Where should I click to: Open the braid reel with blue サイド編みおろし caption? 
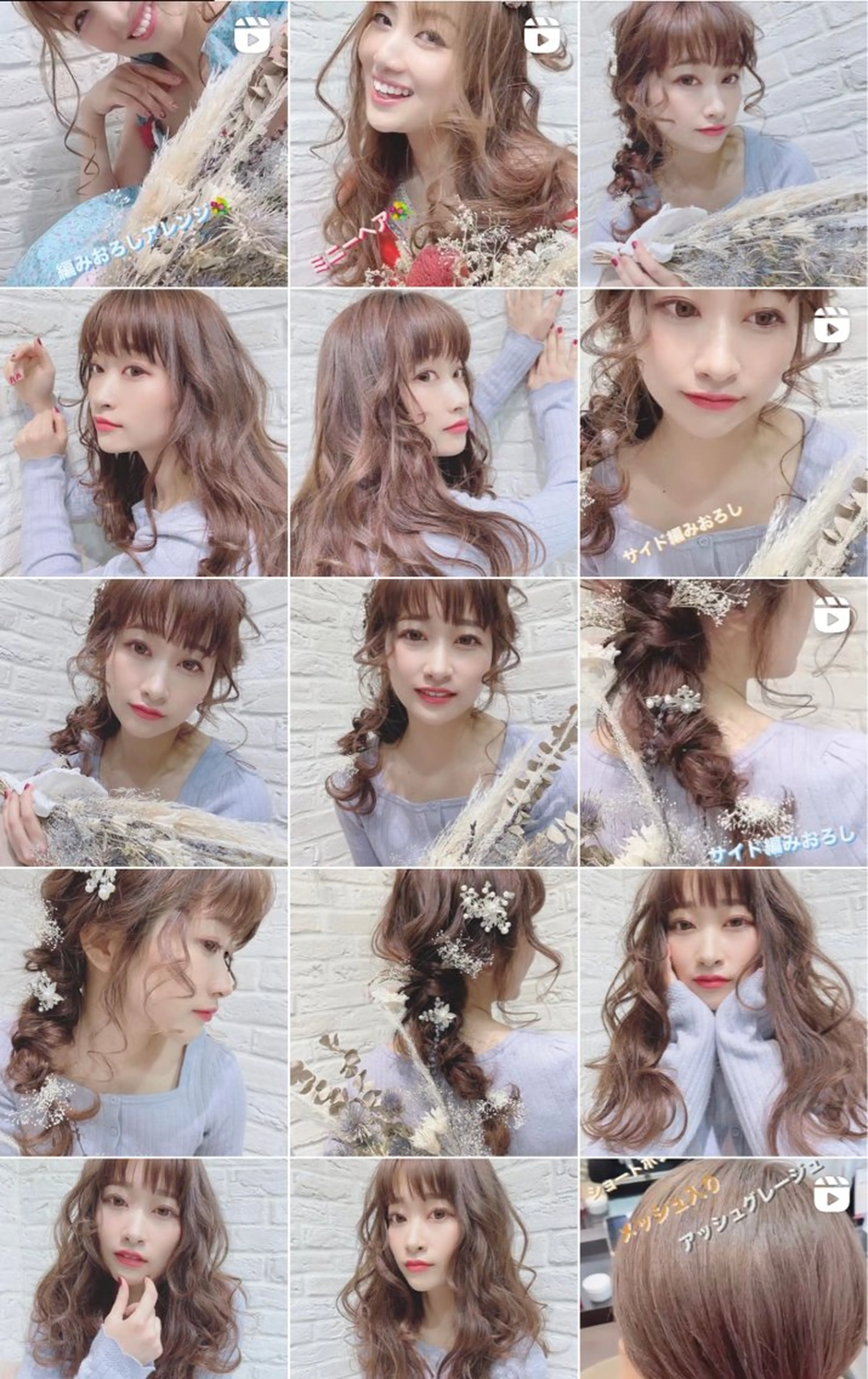(x=724, y=723)
